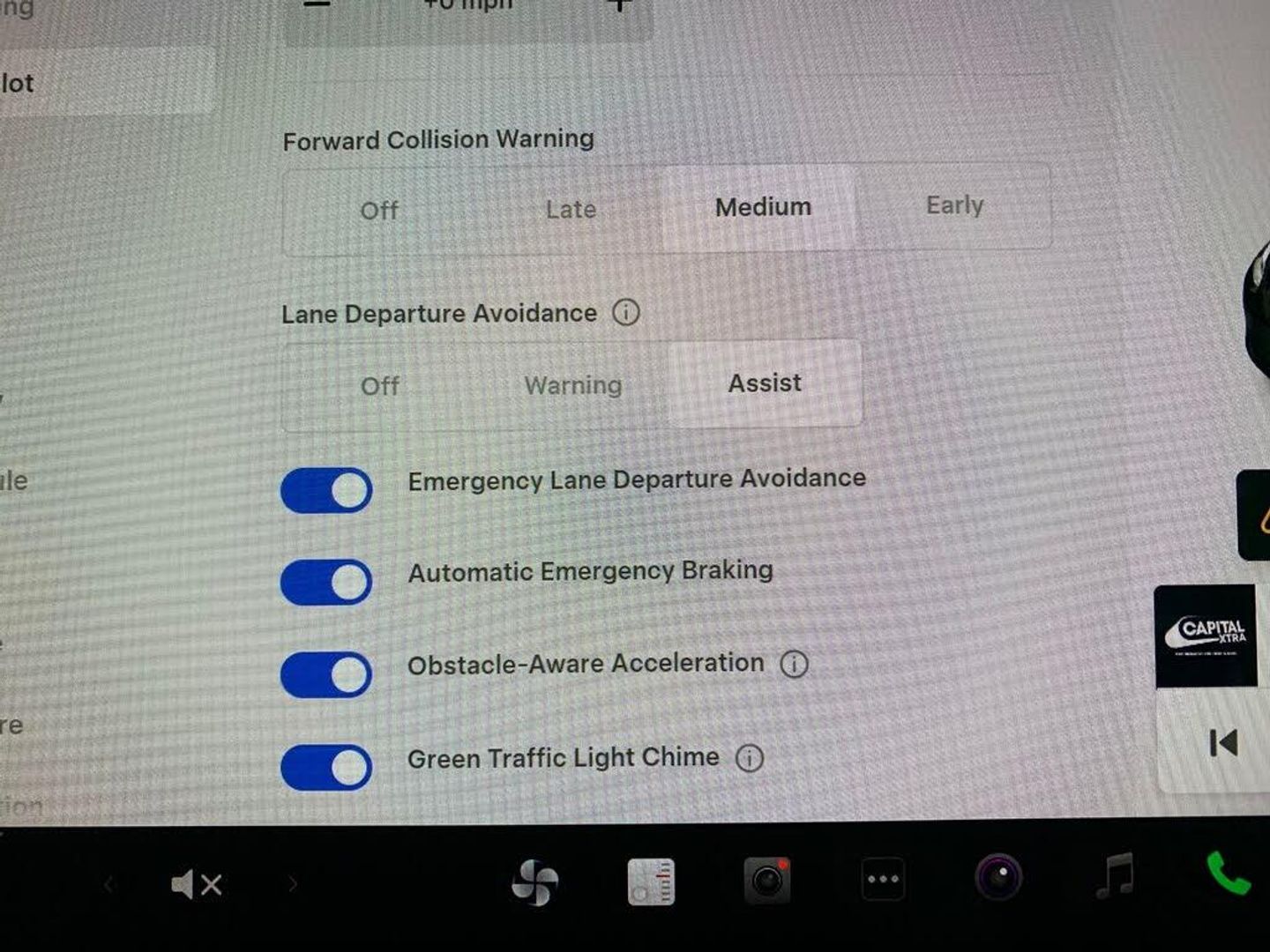The image size is (1270, 952).
Task: Open the music app
Action: [1115, 877]
